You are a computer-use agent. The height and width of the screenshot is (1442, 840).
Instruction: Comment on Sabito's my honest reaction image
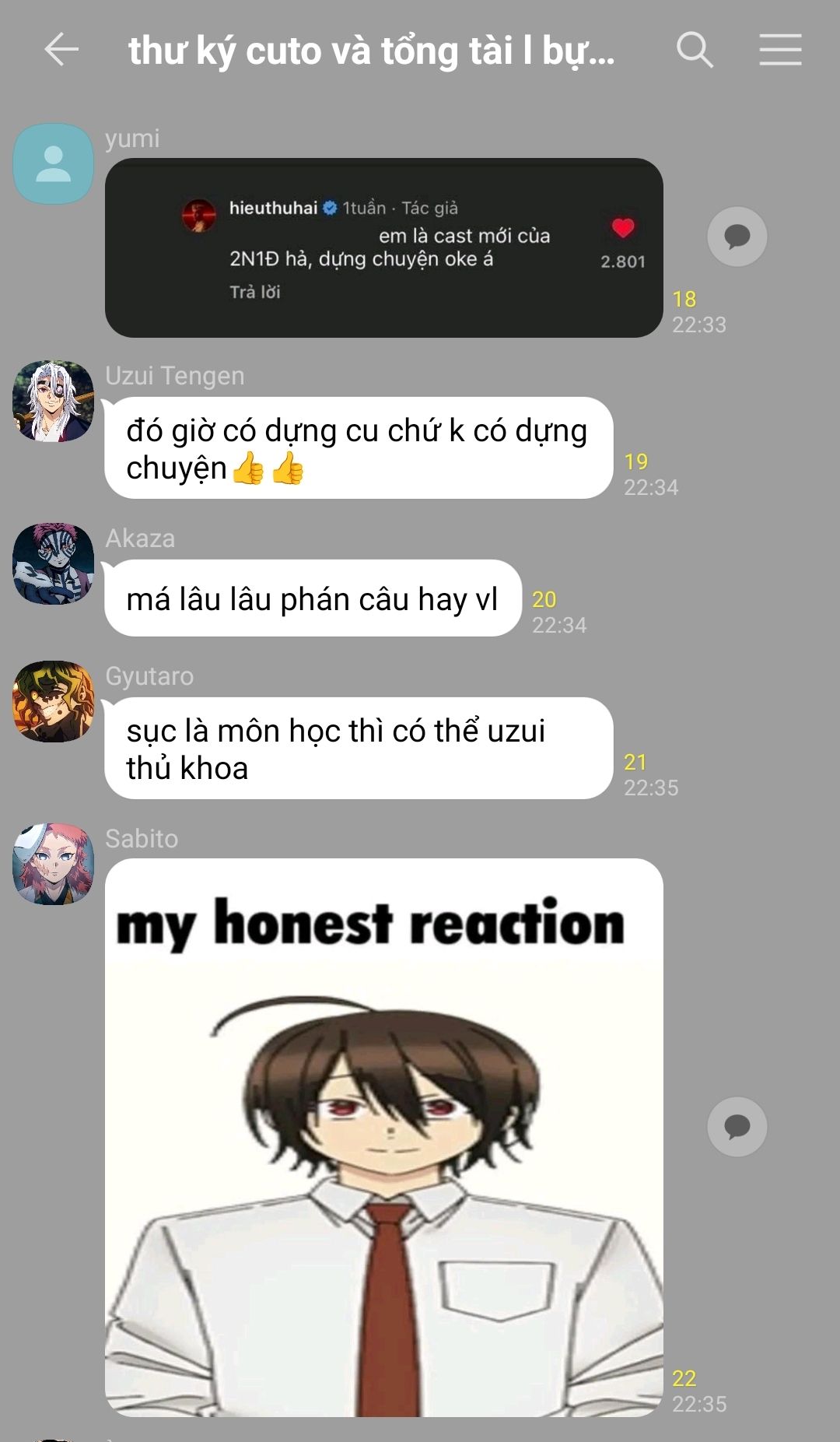(737, 1126)
